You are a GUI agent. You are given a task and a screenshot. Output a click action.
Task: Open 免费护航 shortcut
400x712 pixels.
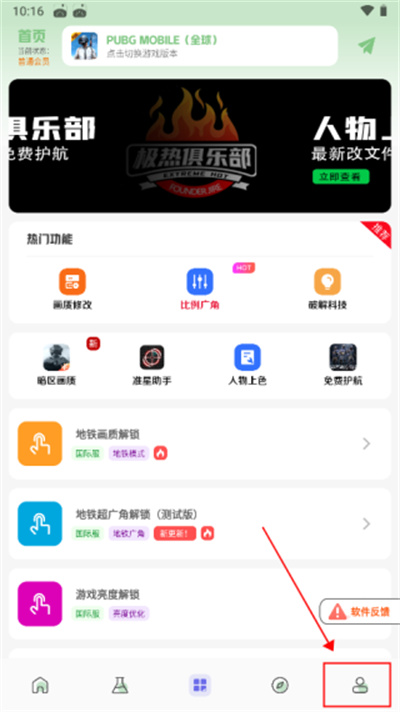(x=343, y=365)
